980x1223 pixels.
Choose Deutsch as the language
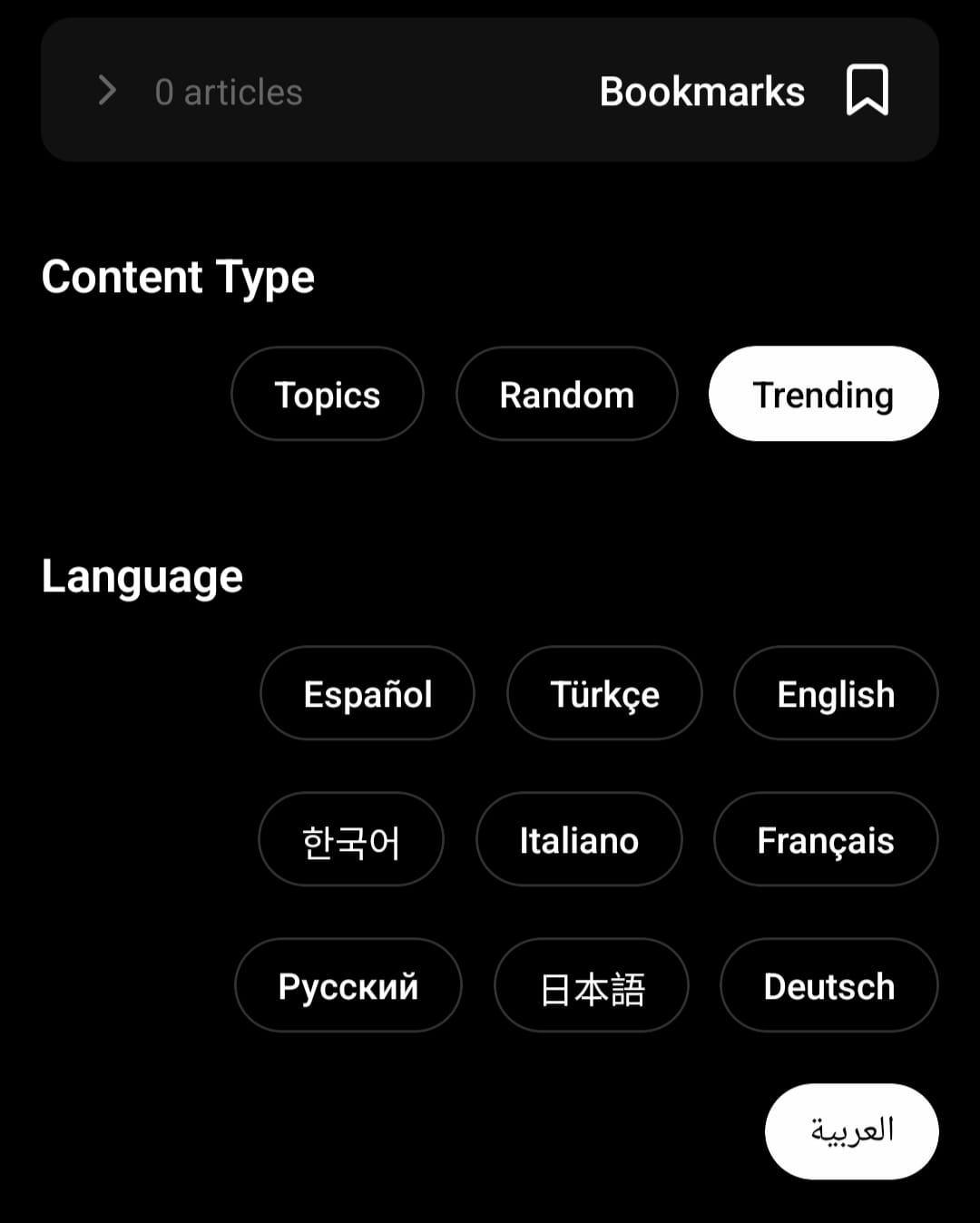[x=829, y=986]
